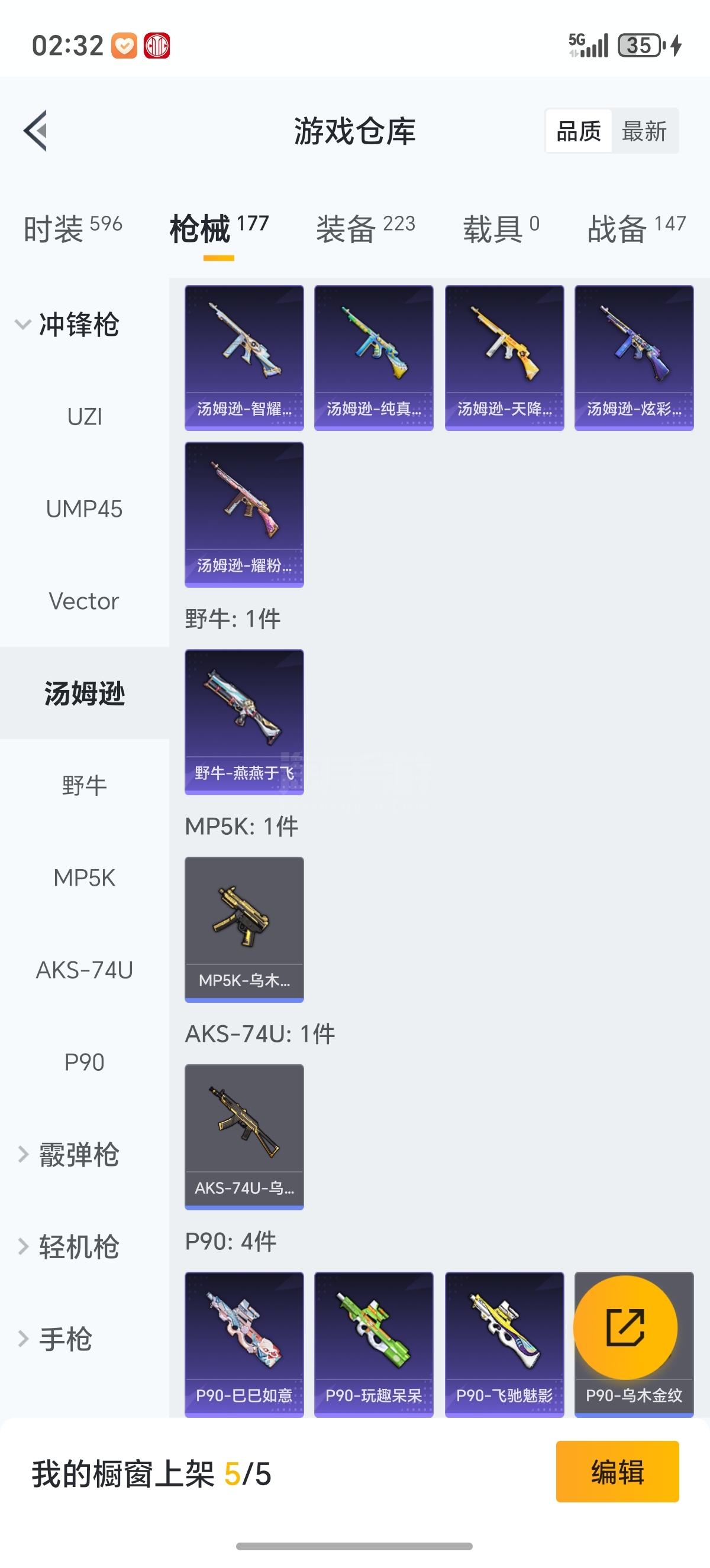Open the MP5K-乌木 skin card
The width and height of the screenshot is (710, 1568).
point(244,929)
